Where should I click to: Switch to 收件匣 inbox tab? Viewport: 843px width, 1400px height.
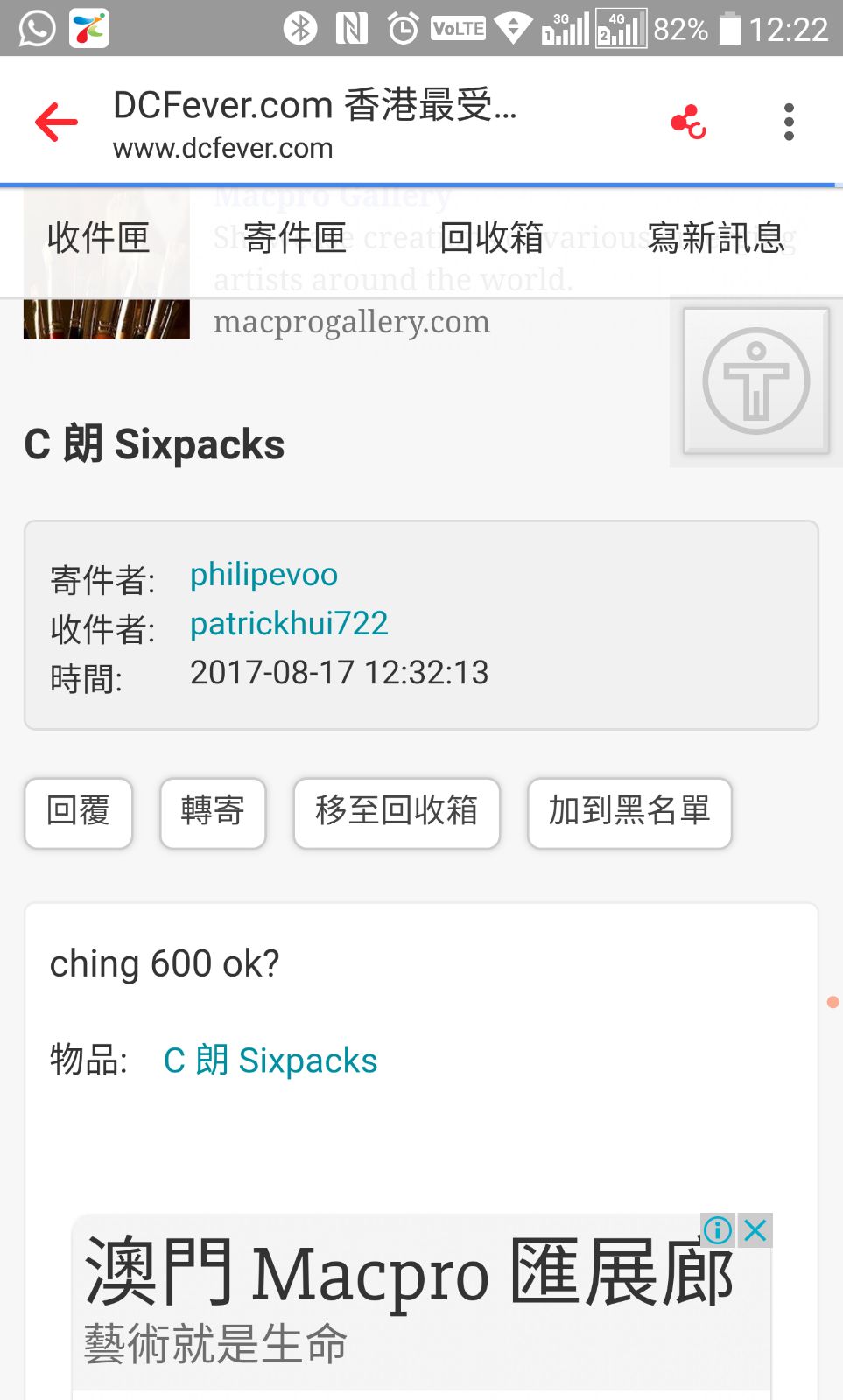coord(98,238)
